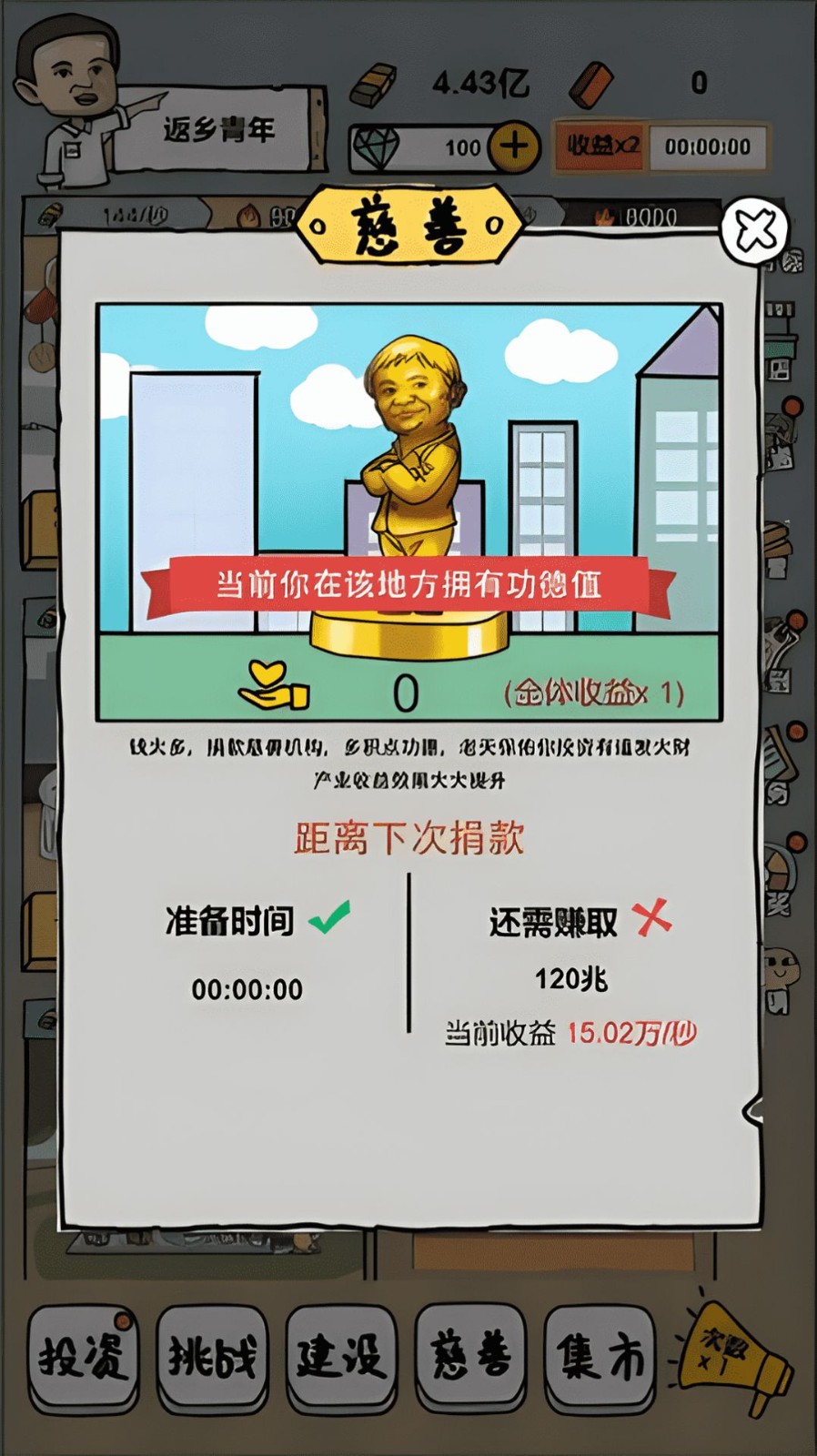Open the 建设 construction menu
This screenshot has width=817, height=1456.
(x=341, y=1357)
